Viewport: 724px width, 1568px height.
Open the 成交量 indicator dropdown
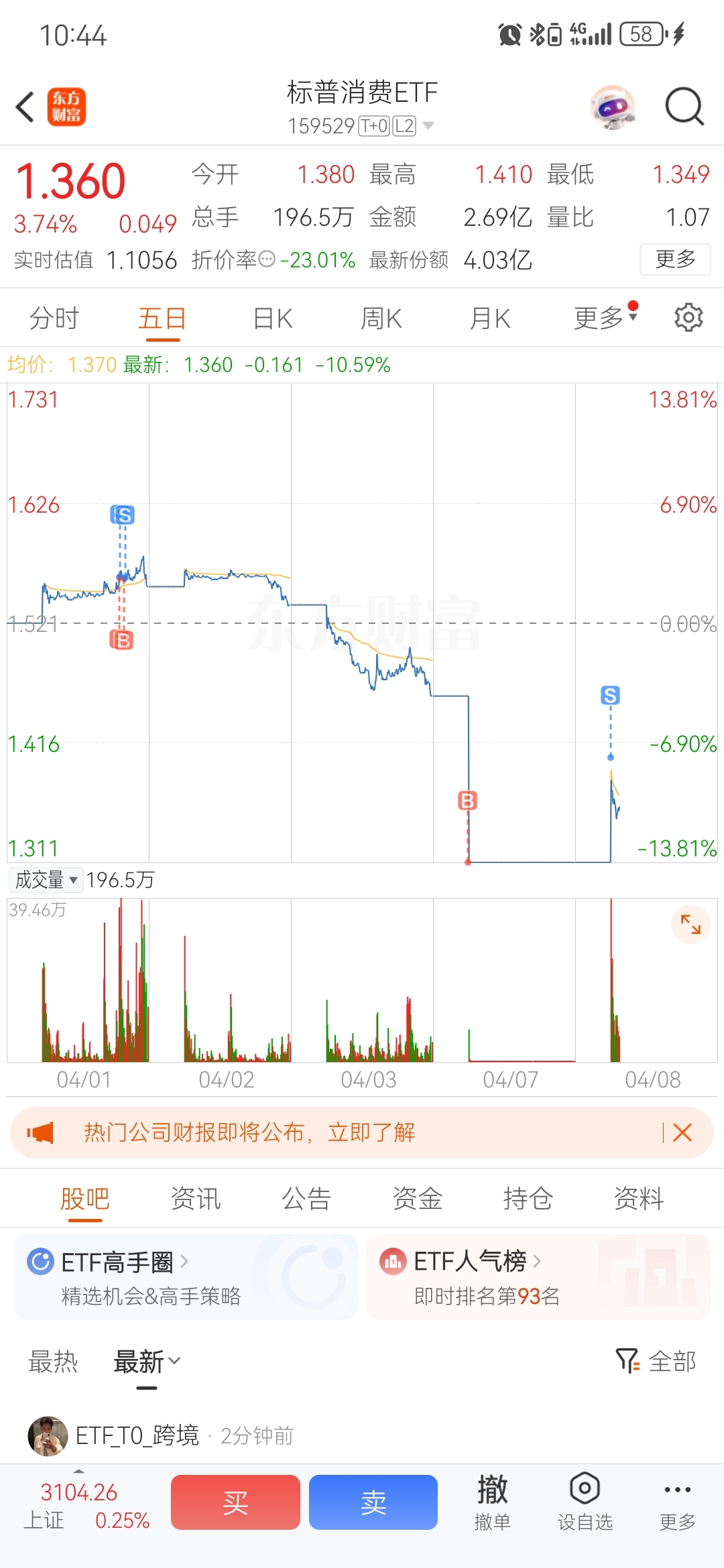point(45,880)
